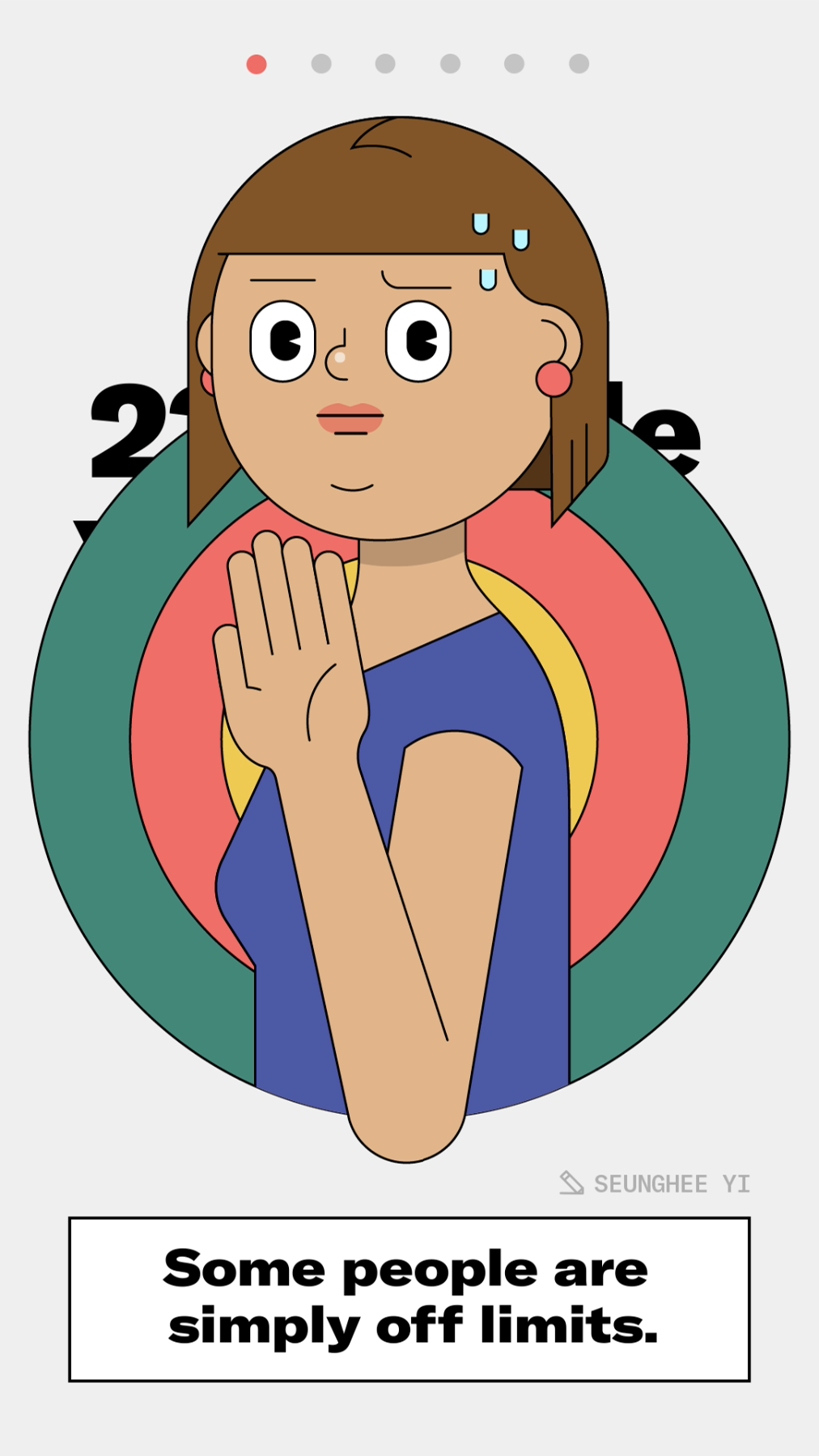
Task: Jump to the second page indicator dot
Action: 321,64
